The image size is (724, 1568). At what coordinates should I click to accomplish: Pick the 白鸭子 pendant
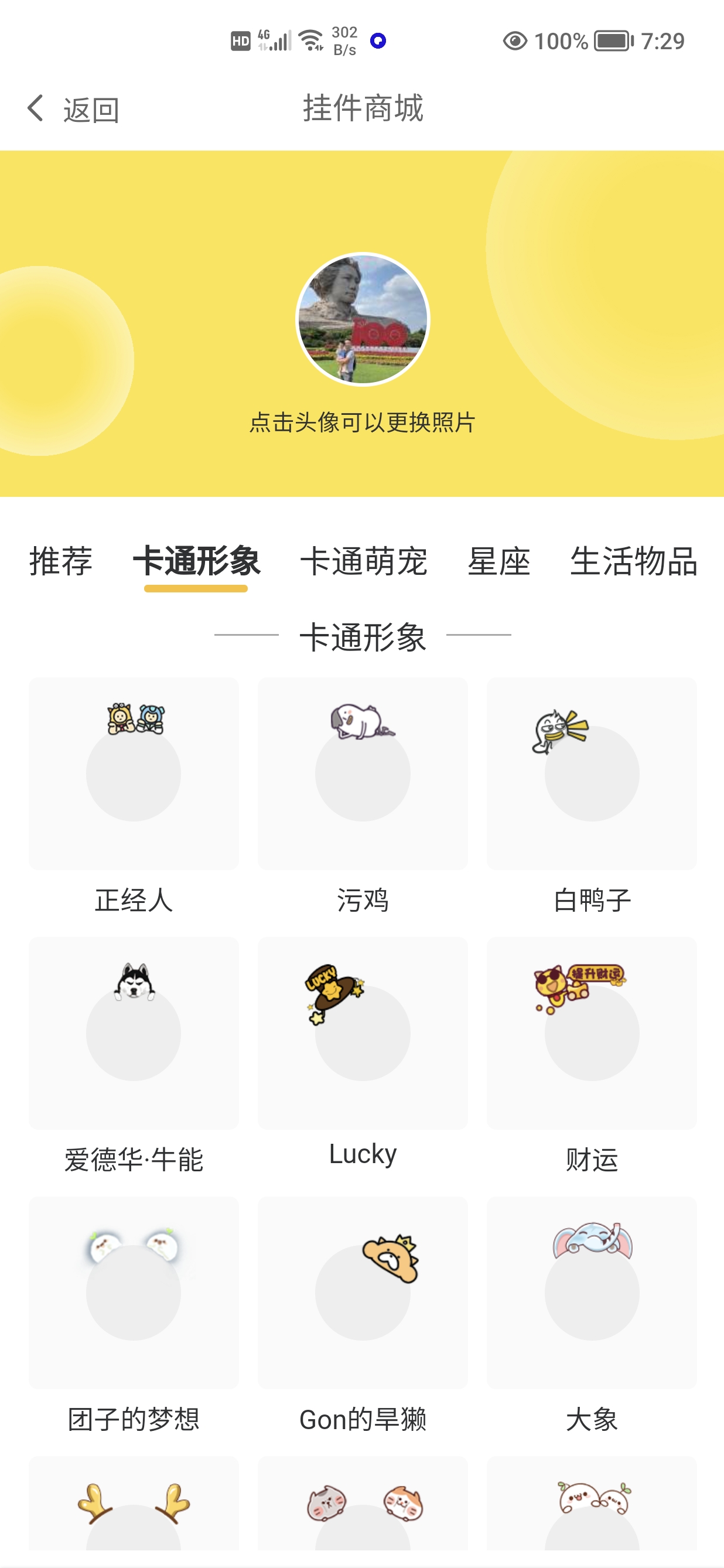point(592,773)
